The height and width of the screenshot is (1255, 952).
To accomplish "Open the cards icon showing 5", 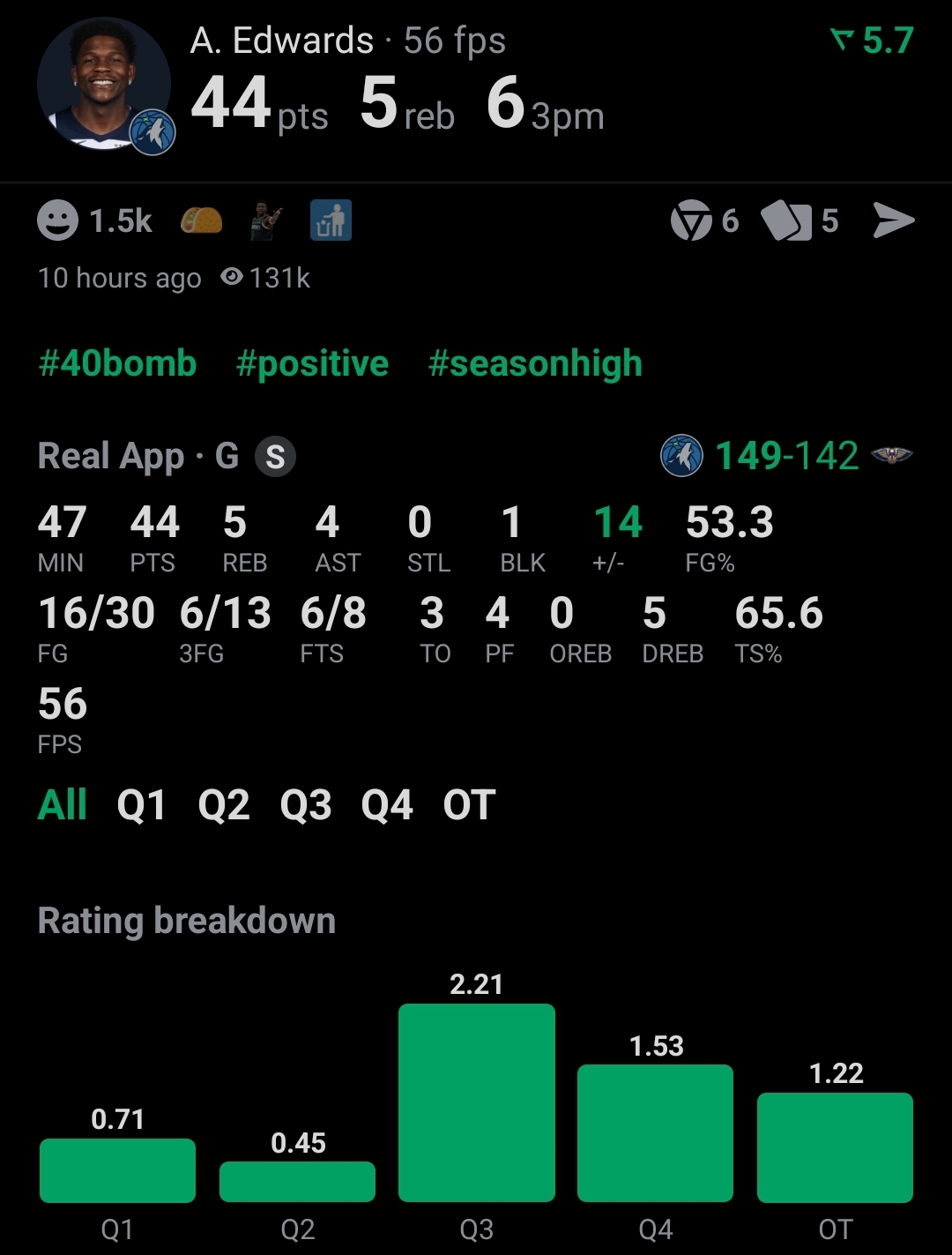I will (x=800, y=220).
